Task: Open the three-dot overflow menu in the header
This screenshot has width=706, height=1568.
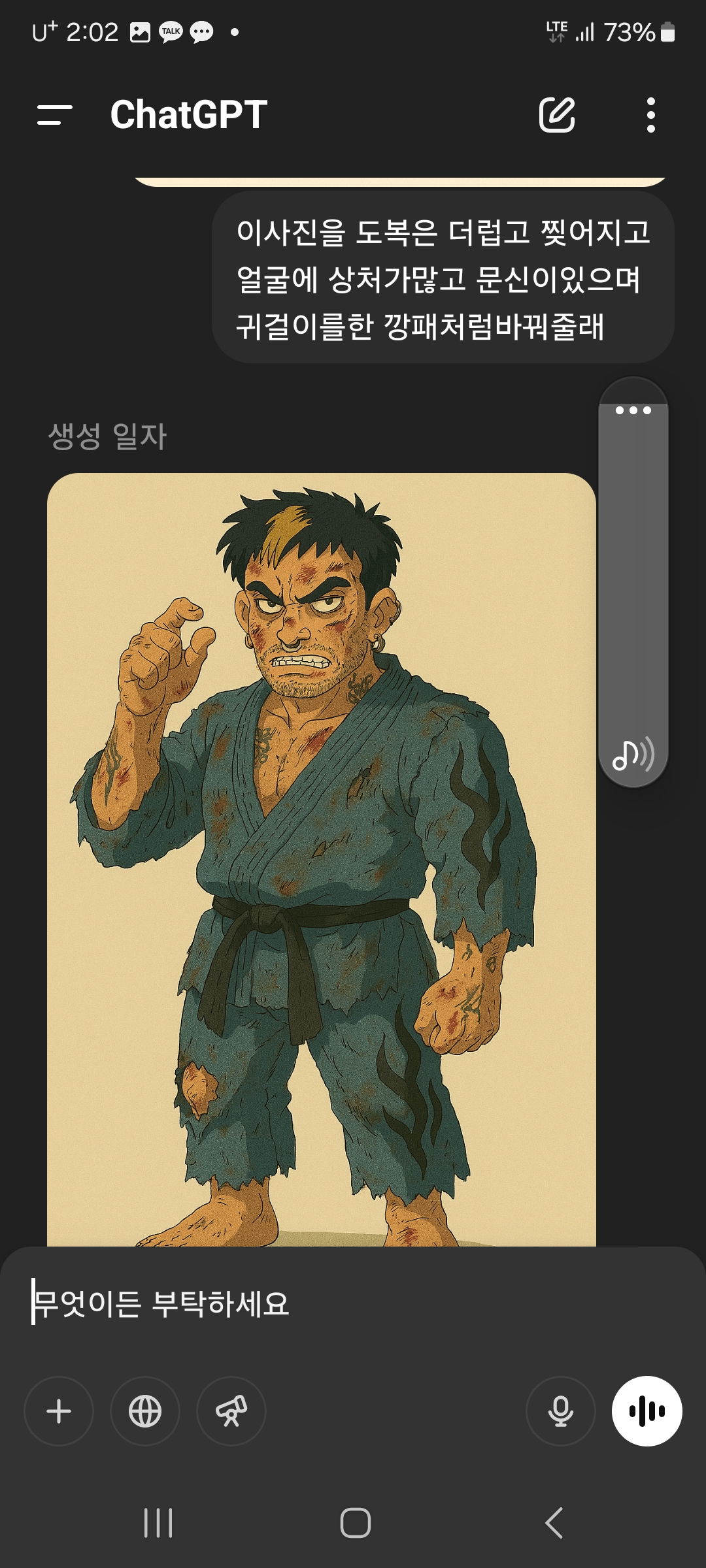Action: [650, 115]
